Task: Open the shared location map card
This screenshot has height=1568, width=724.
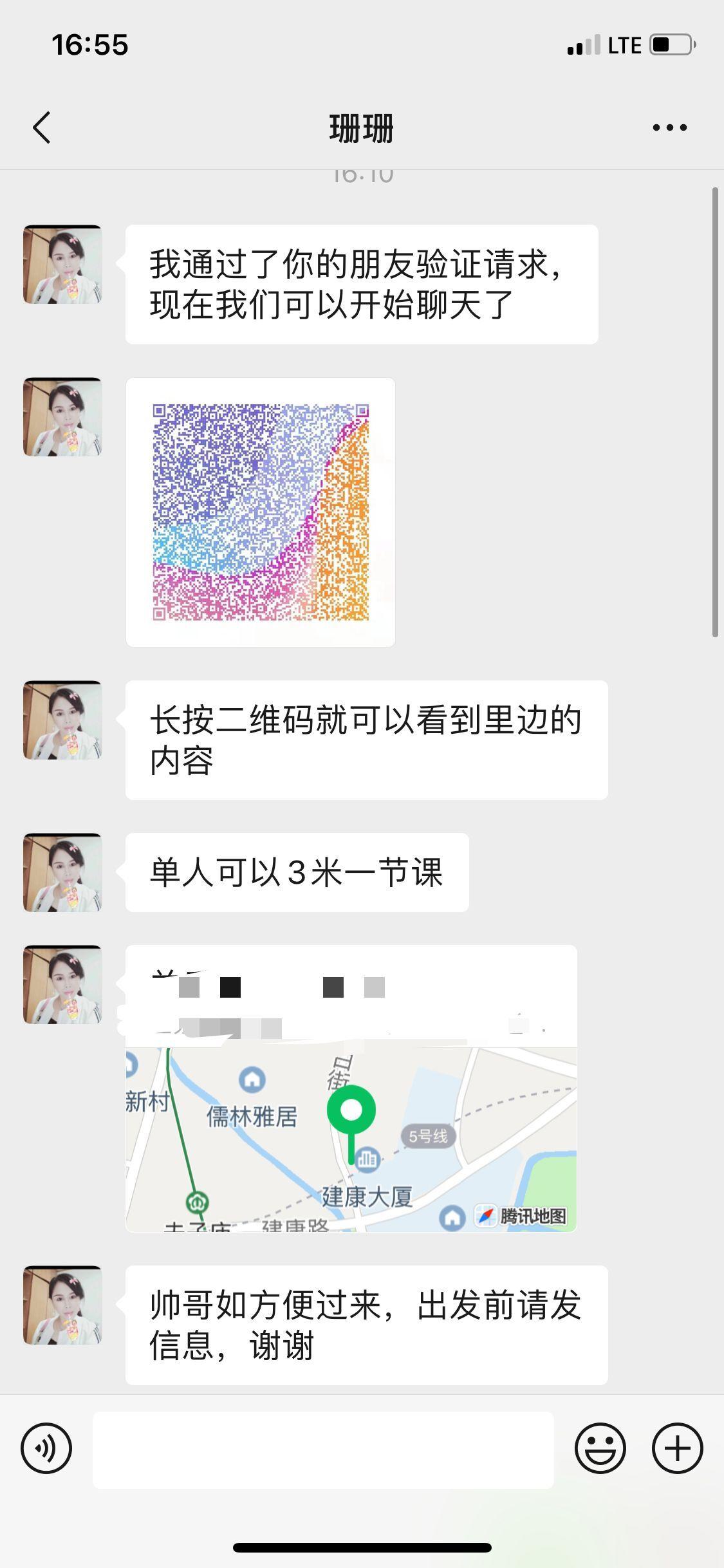Action: coord(351,1088)
